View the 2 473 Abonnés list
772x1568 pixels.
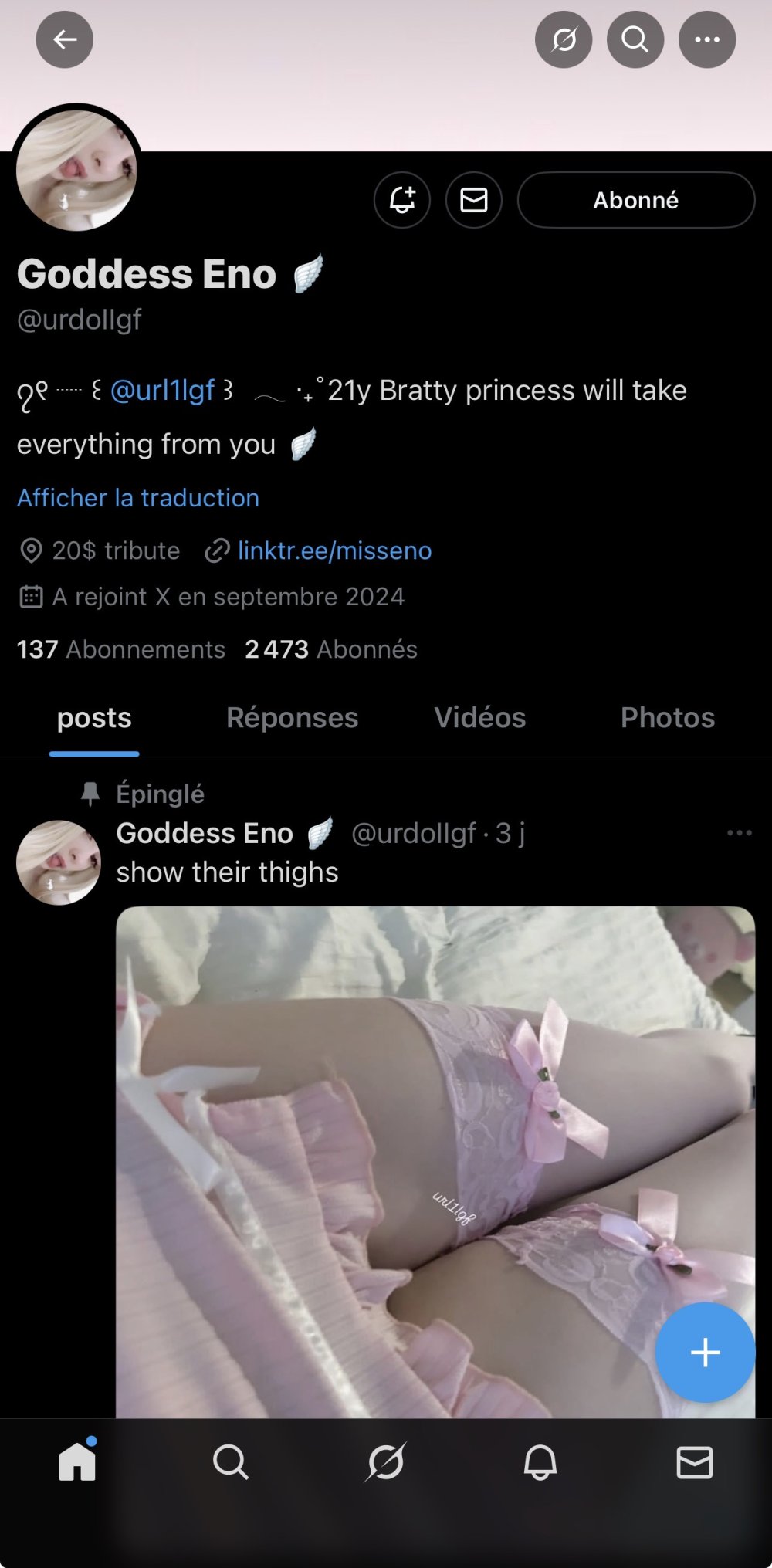click(331, 649)
